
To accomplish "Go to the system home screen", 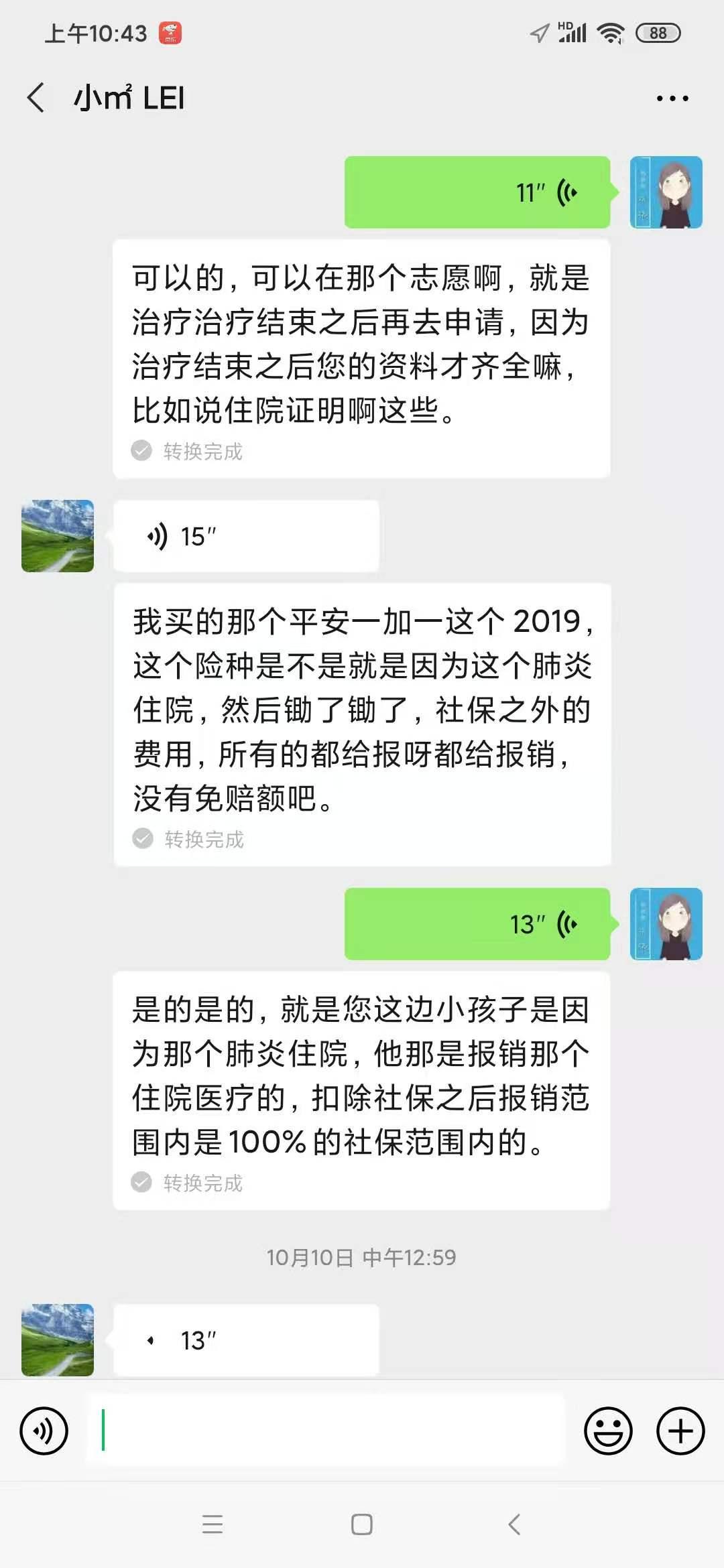I will [362, 1524].
